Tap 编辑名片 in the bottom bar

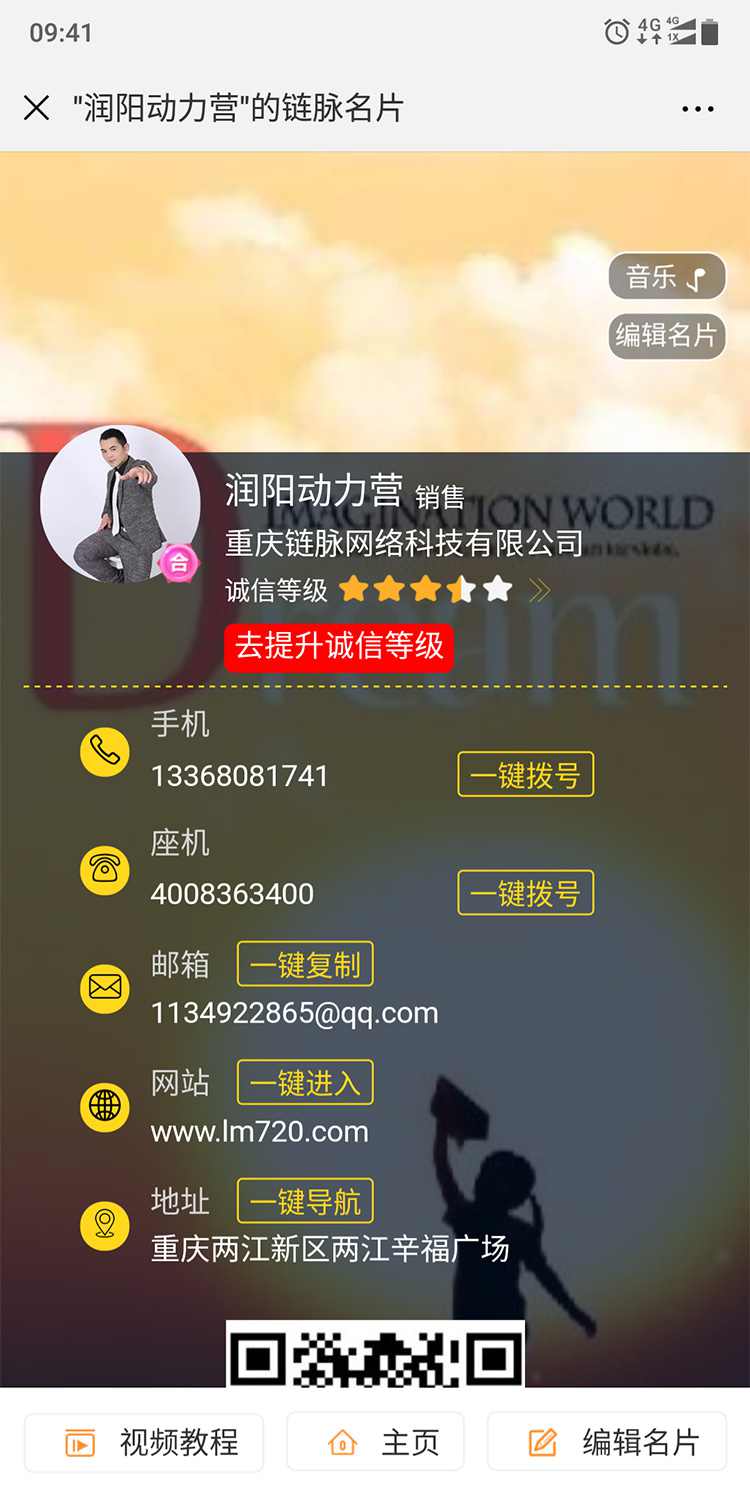pos(607,1442)
